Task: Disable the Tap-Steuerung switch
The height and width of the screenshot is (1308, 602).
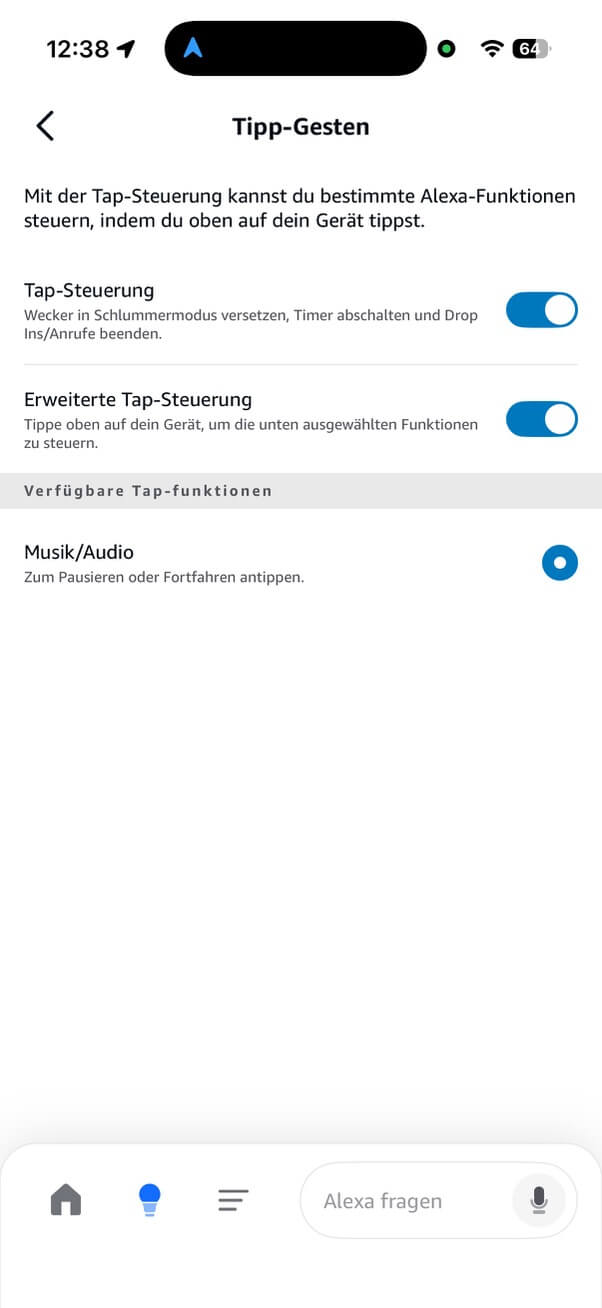Action: point(541,310)
